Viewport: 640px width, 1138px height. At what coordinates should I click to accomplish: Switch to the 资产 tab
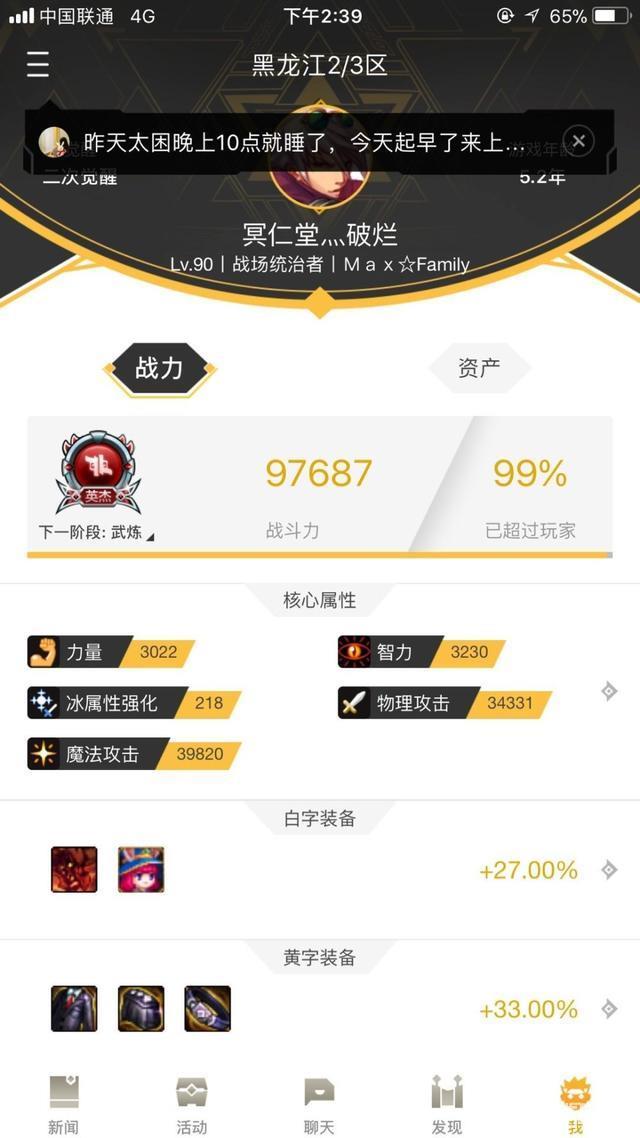point(479,368)
